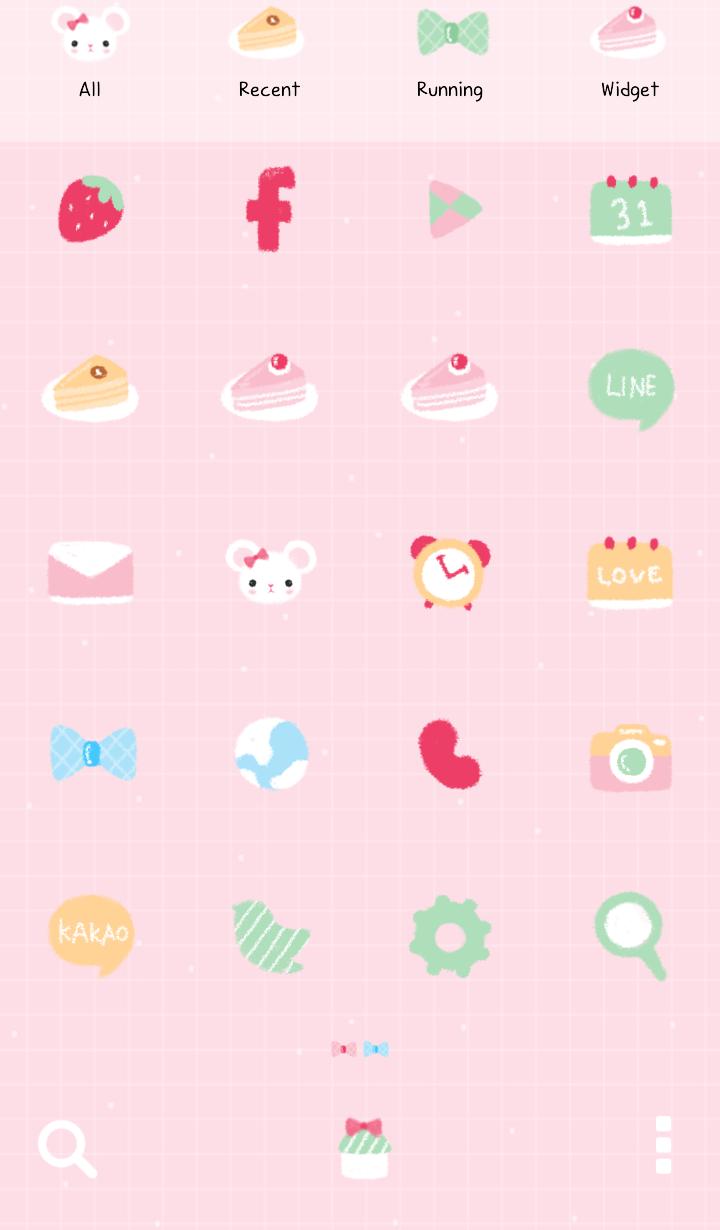Open the Running apps tab
This screenshot has width=720, height=1230.
(450, 55)
